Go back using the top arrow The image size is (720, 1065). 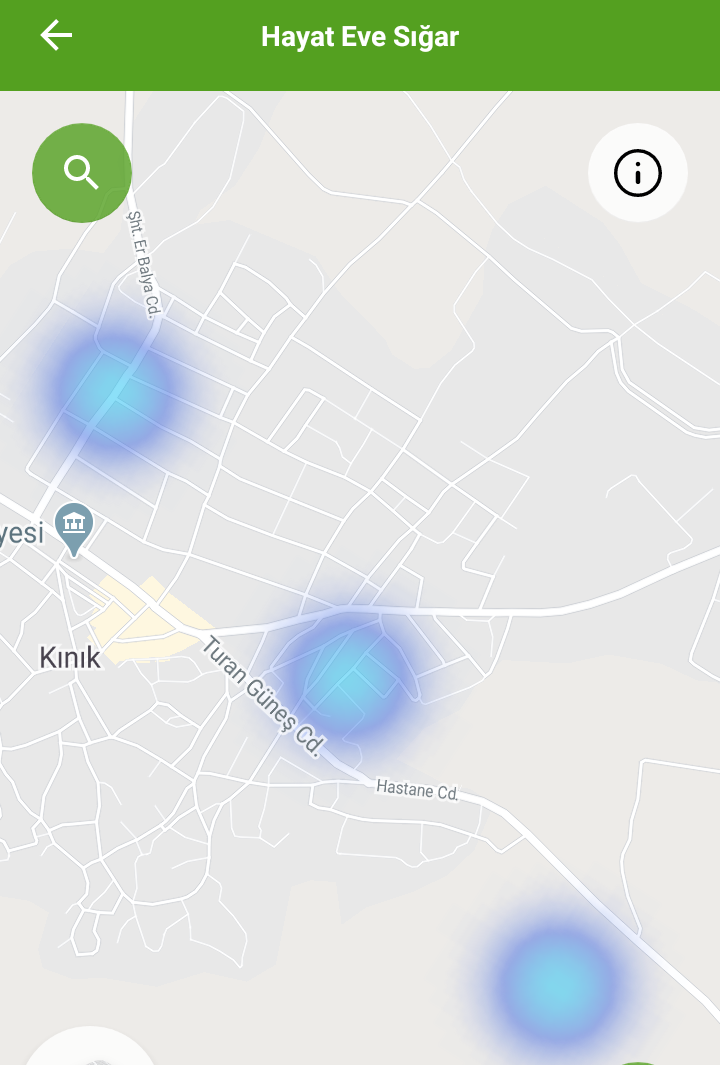pyautogui.click(x=56, y=36)
